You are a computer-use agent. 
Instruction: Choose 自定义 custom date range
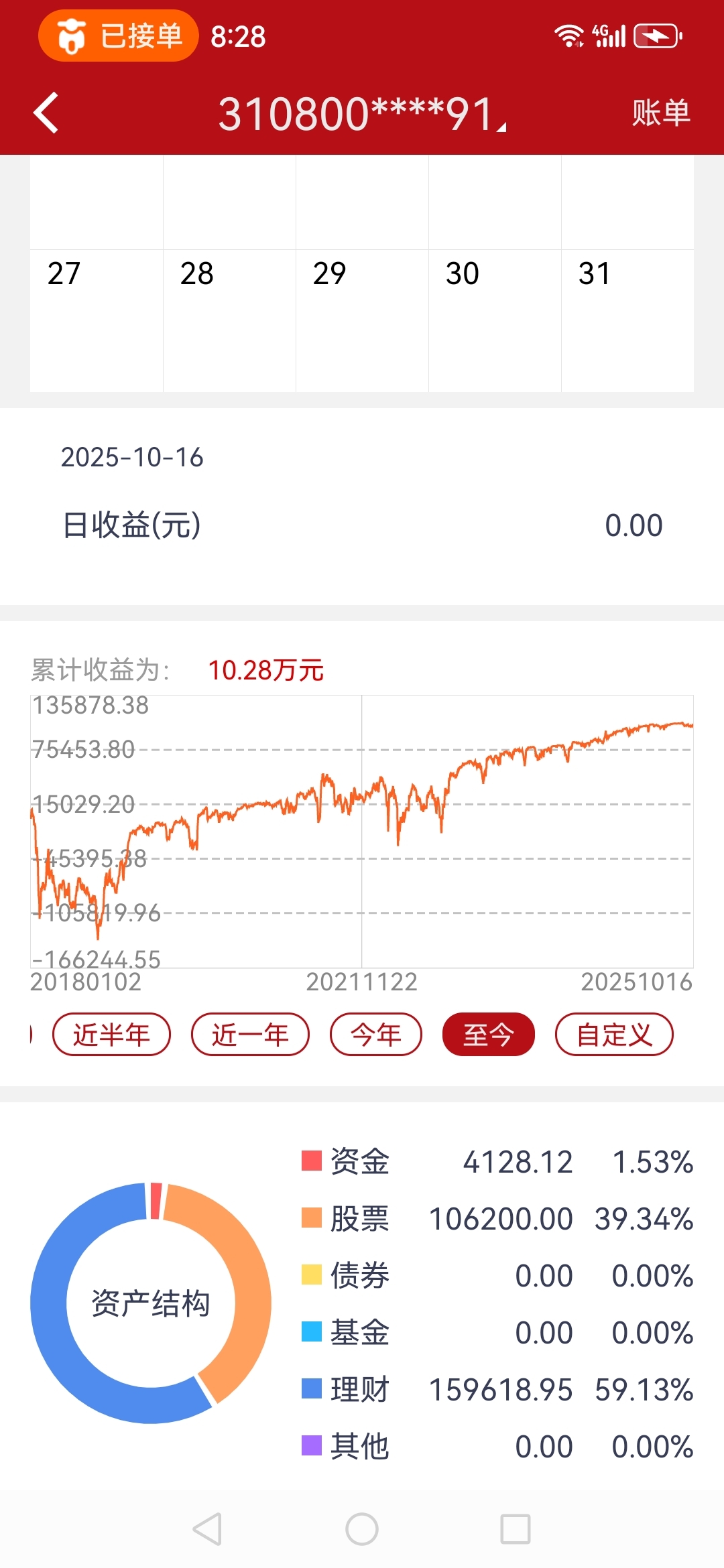point(614,1035)
